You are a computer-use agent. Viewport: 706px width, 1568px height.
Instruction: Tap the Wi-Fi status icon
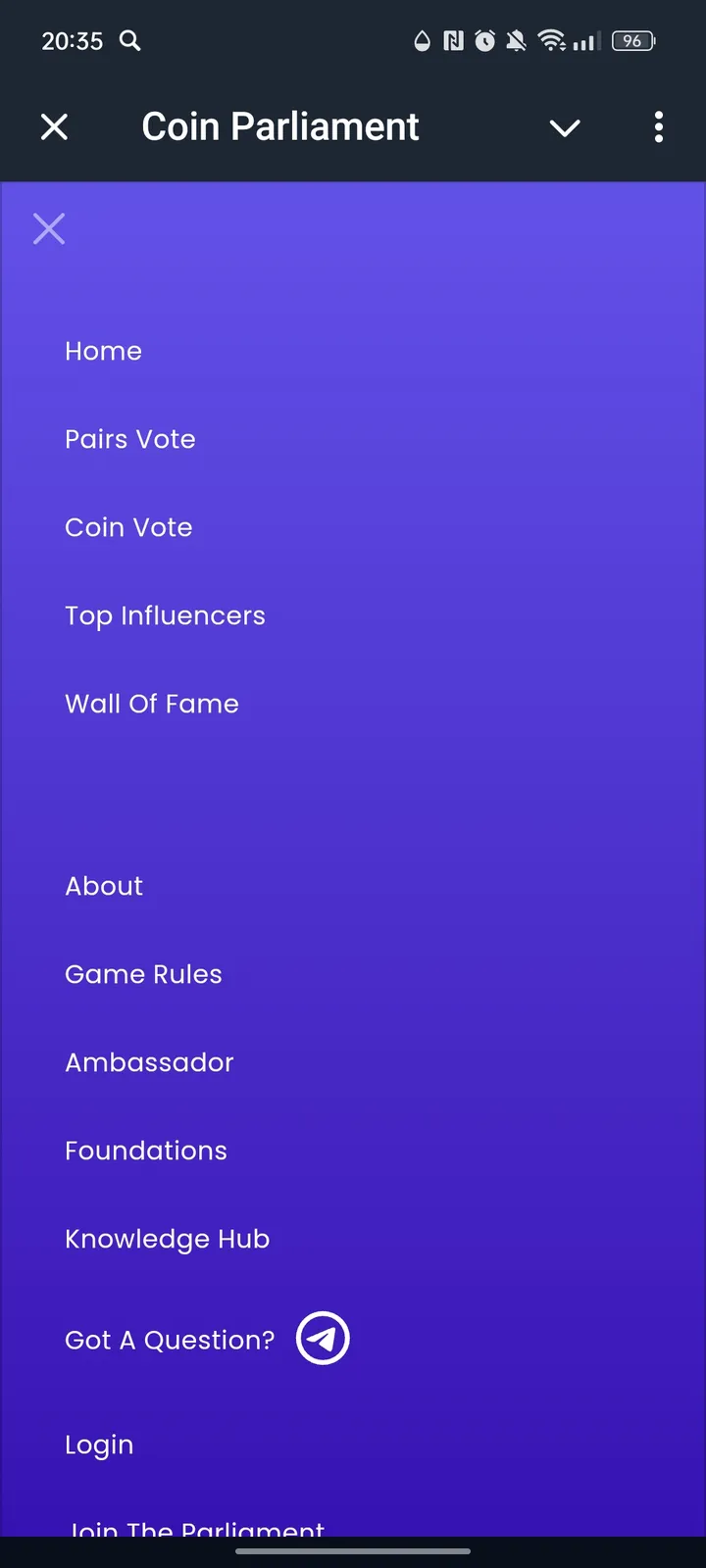pyautogui.click(x=550, y=41)
